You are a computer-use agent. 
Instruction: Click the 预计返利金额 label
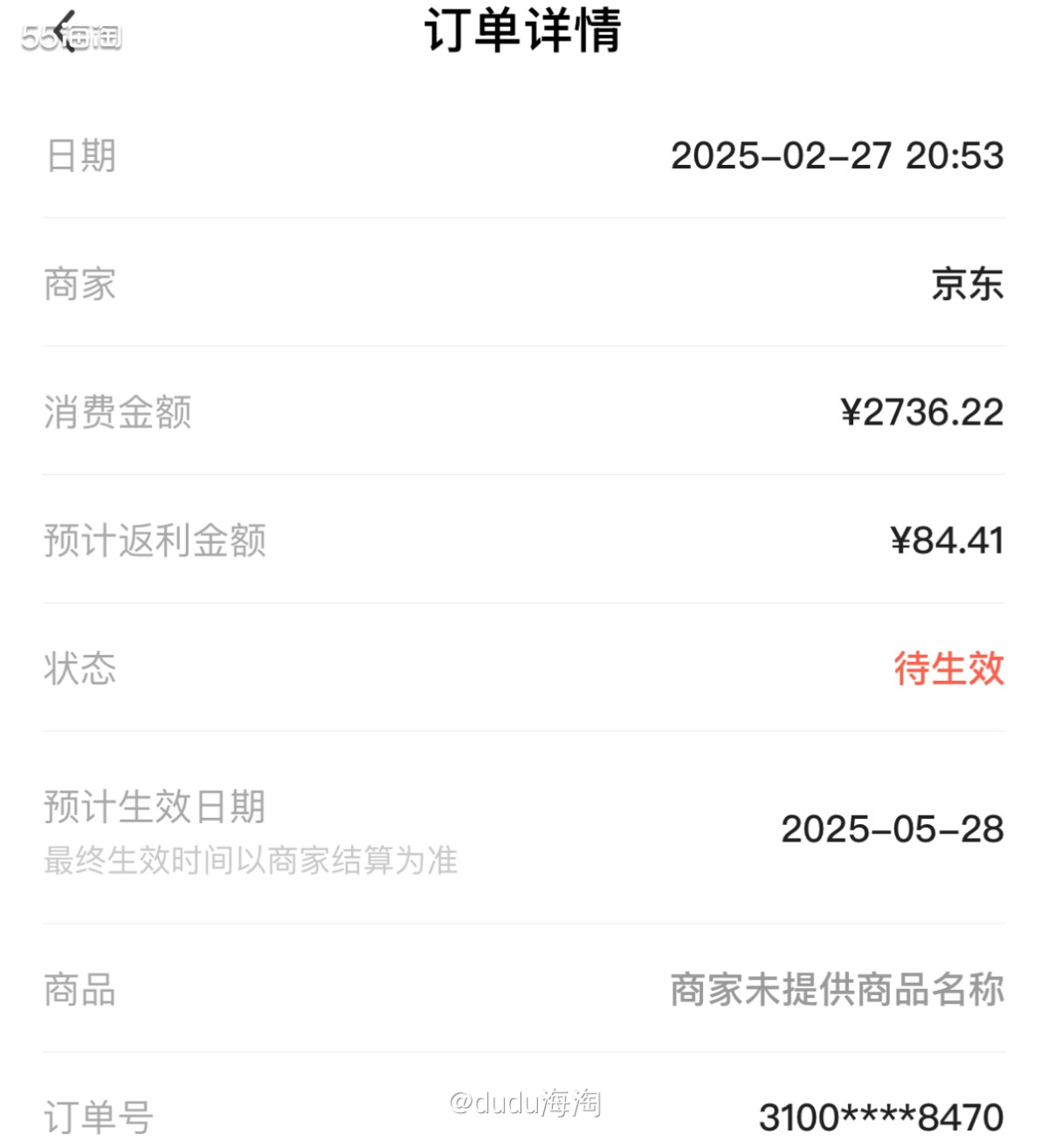155,541
